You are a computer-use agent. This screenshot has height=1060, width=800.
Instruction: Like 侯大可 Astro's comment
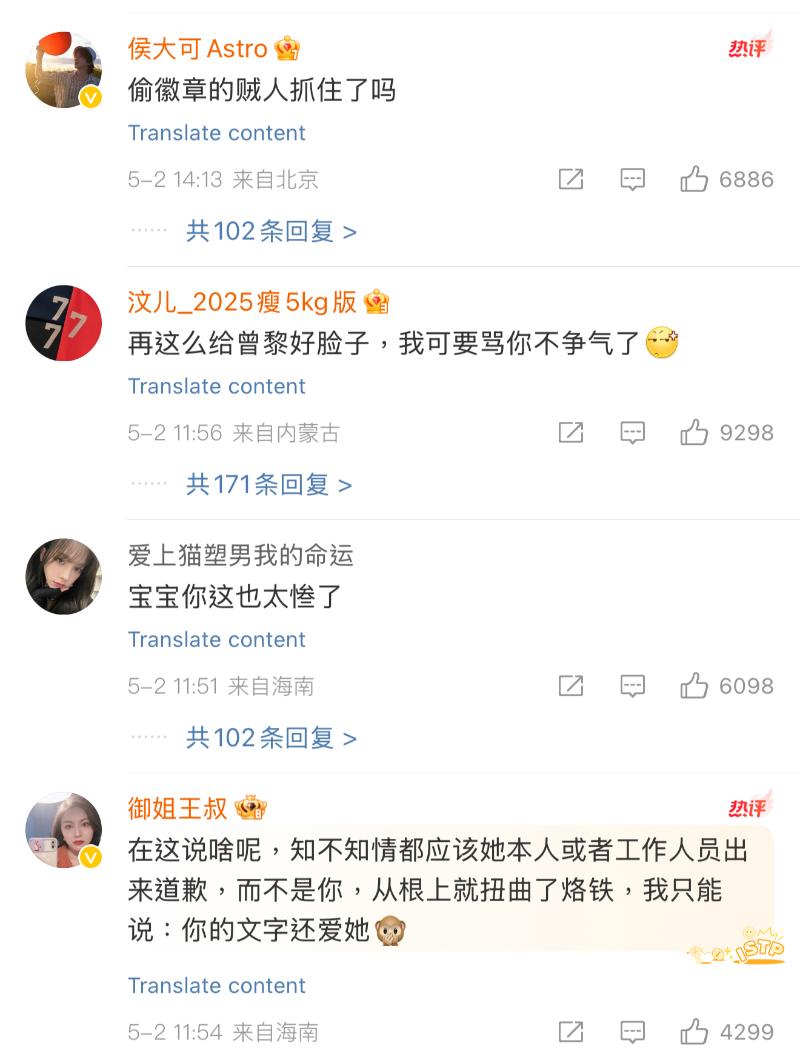point(694,180)
